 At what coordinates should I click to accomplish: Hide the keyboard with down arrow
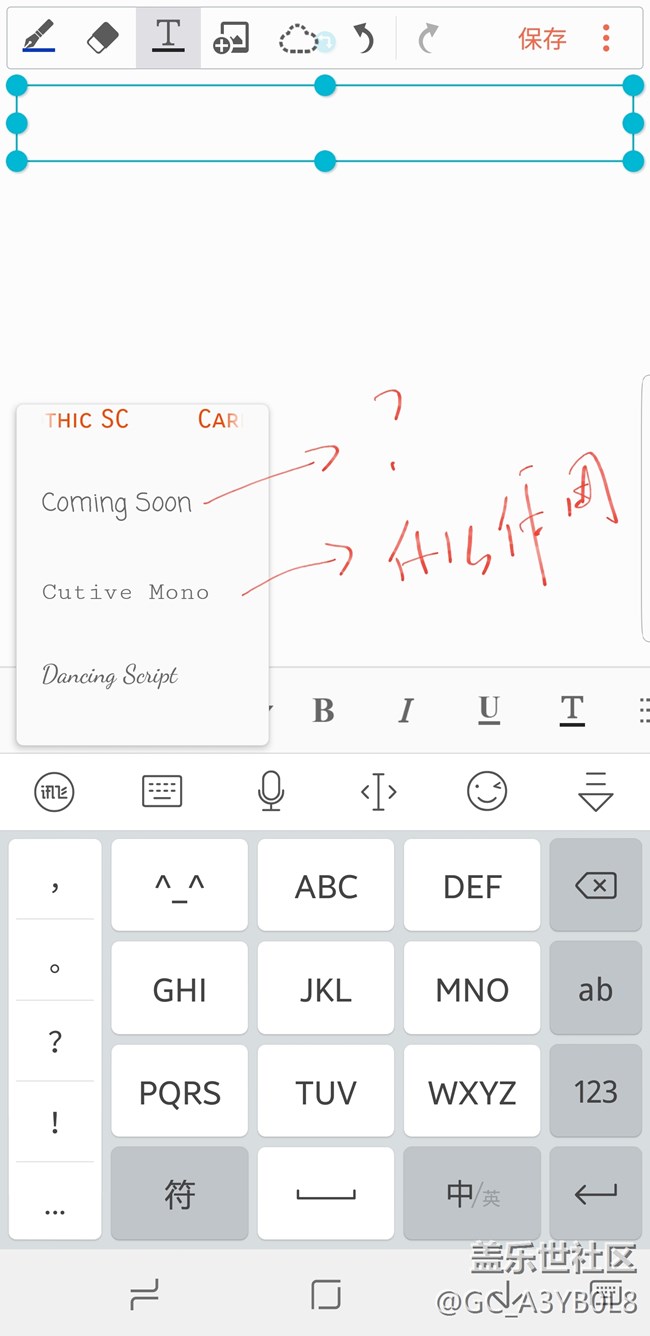(x=595, y=792)
